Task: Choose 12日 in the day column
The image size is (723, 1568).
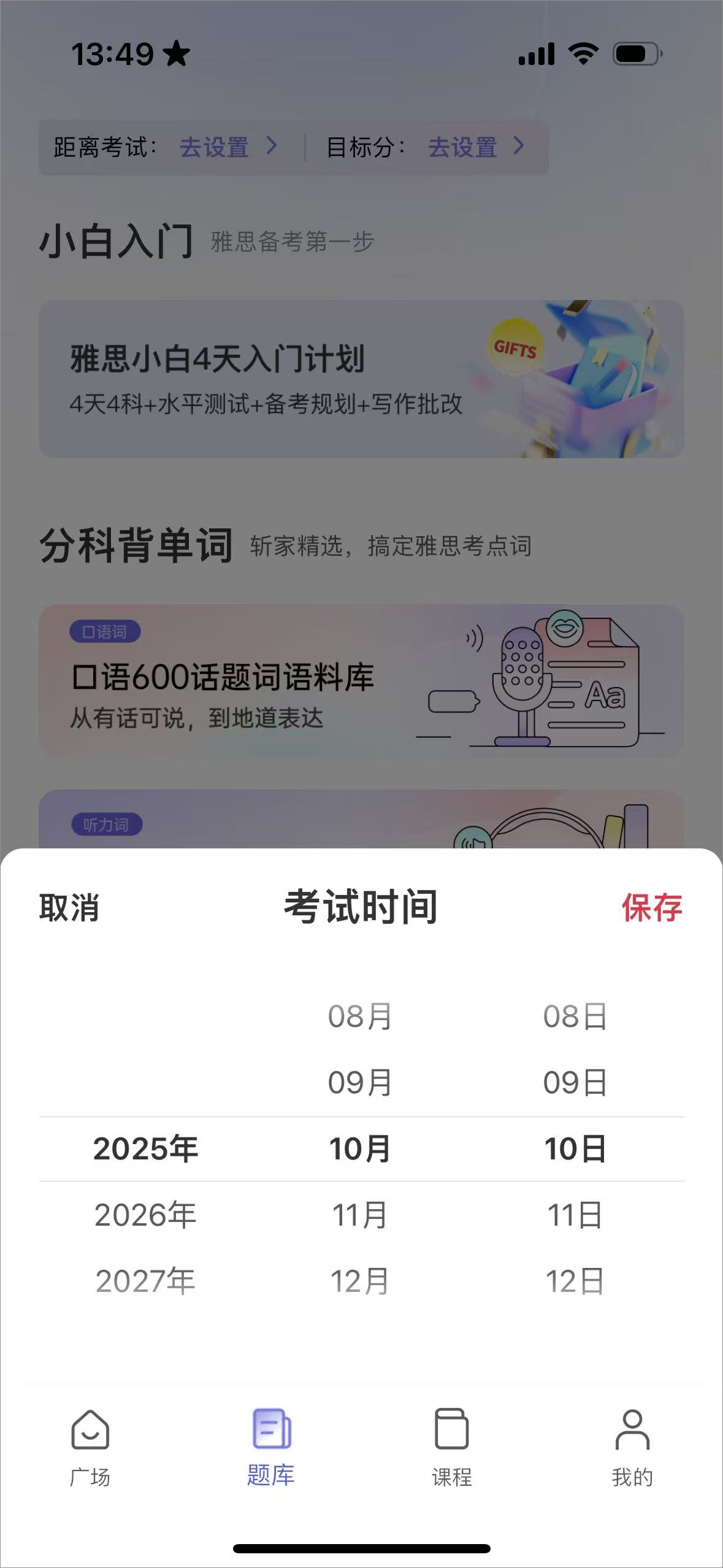Action: click(x=575, y=1281)
